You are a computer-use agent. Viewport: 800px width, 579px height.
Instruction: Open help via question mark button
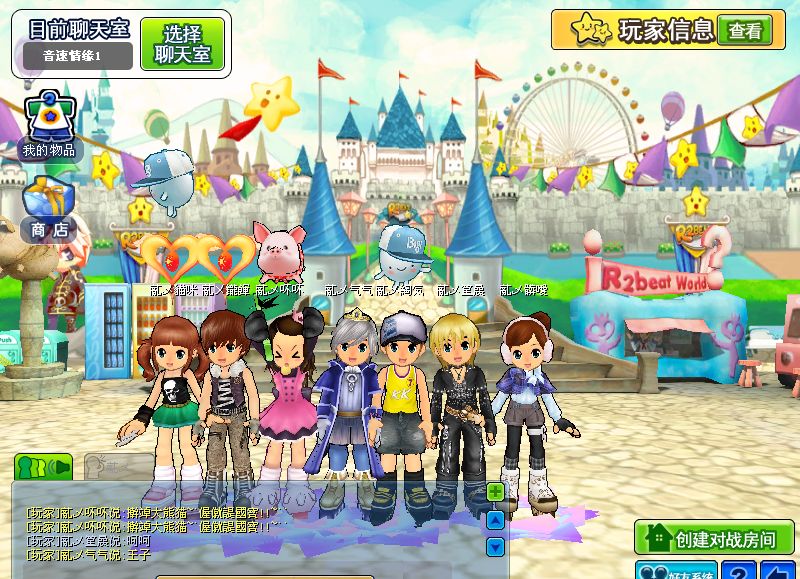click(x=739, y=571)
